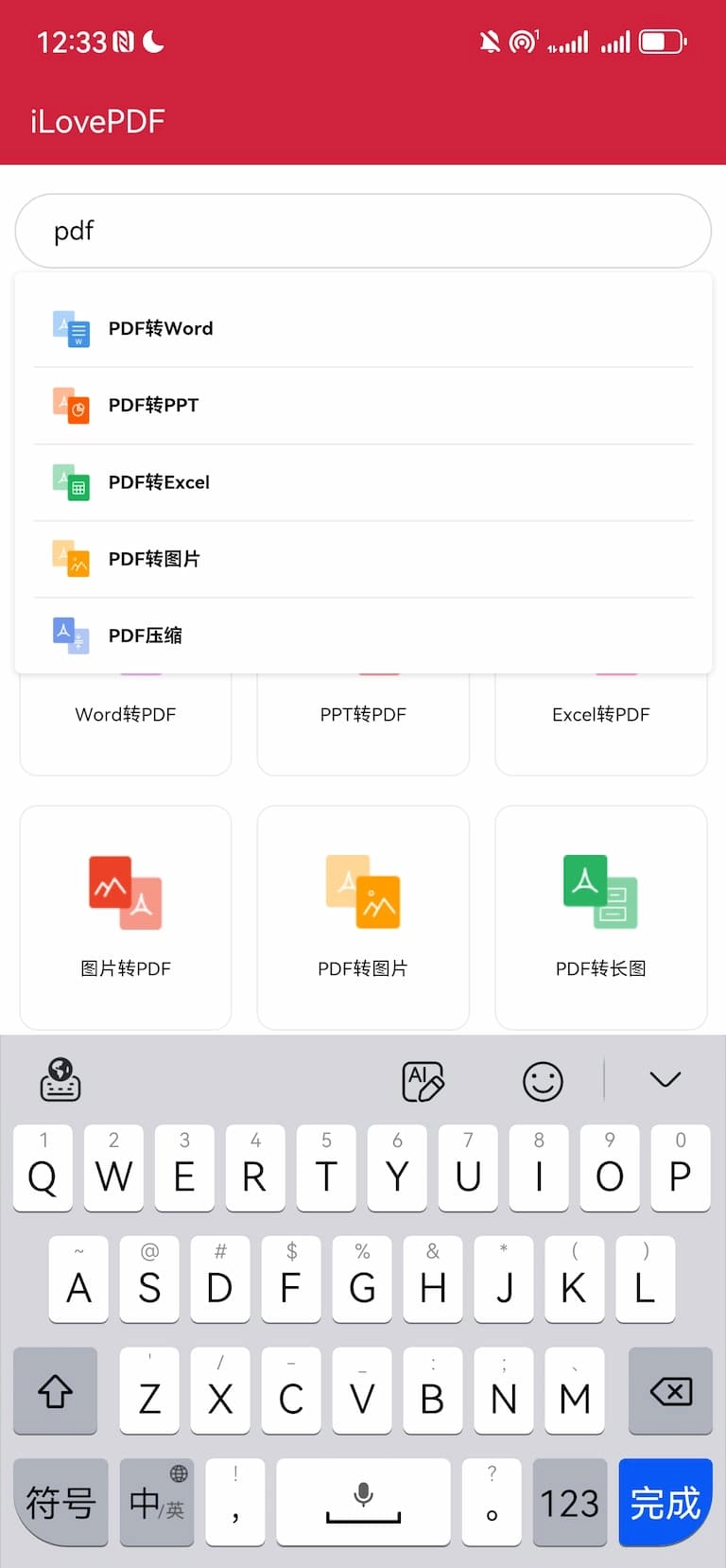
Task: Tap the keyboard switcher globe icon
Action: click(x=60, y=1080)
